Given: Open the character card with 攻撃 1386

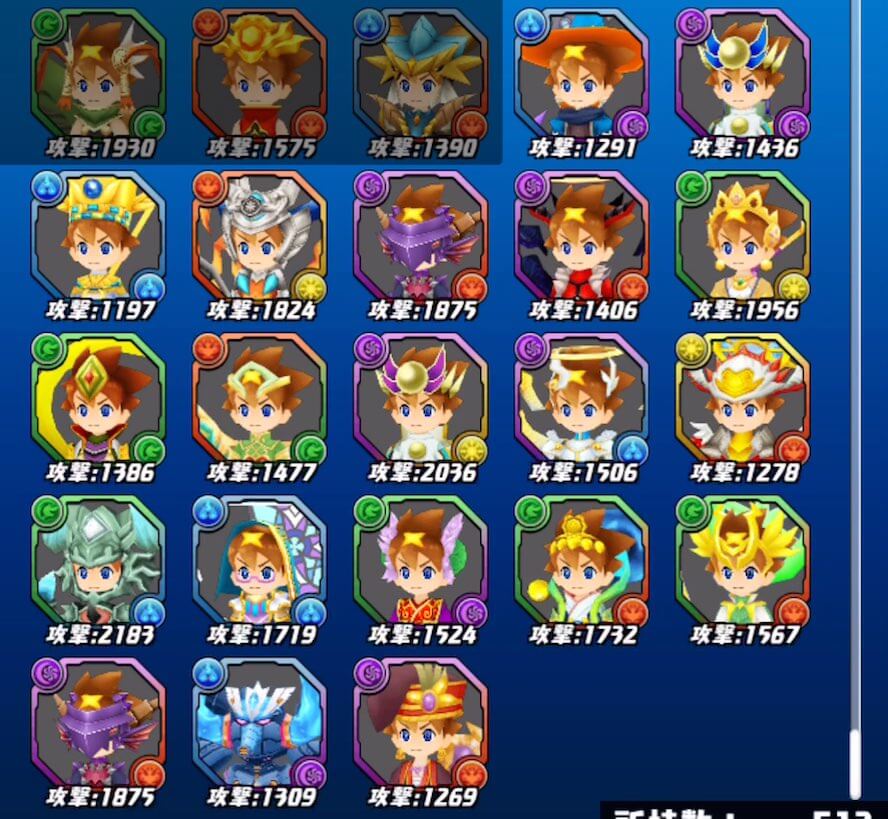Looking at the screenshot, I should click(98, 399).
